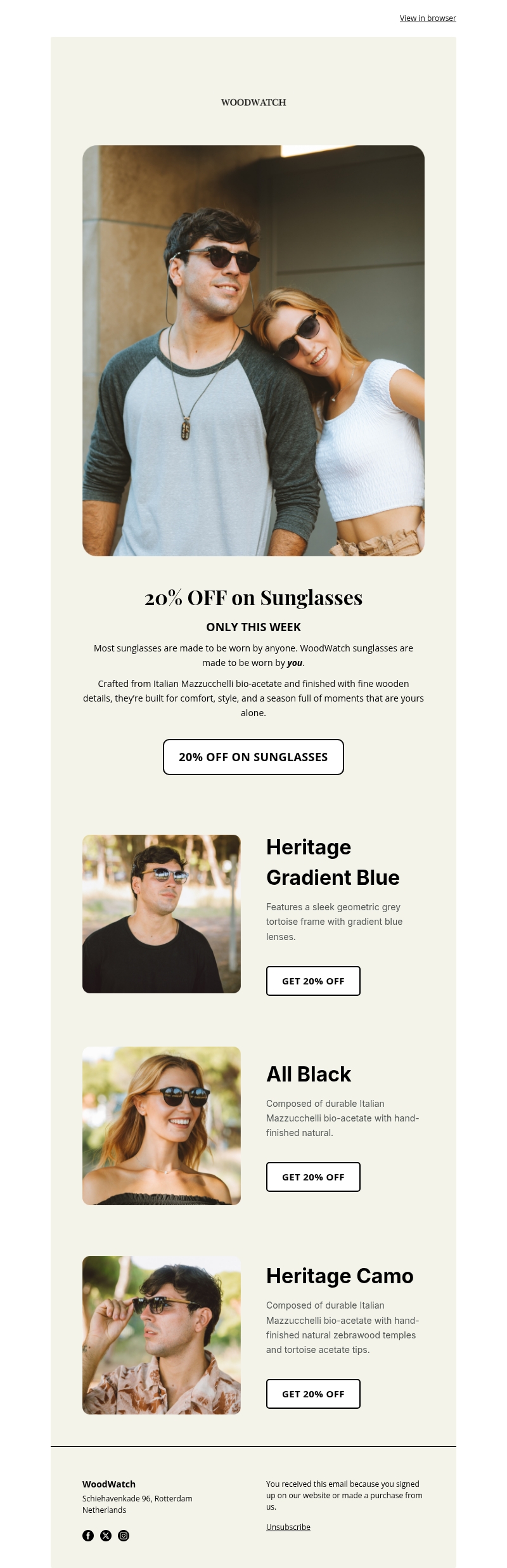Get 20% off All Black sunglasses
Screen dimensions: 507x1568
click(313, 1177)
